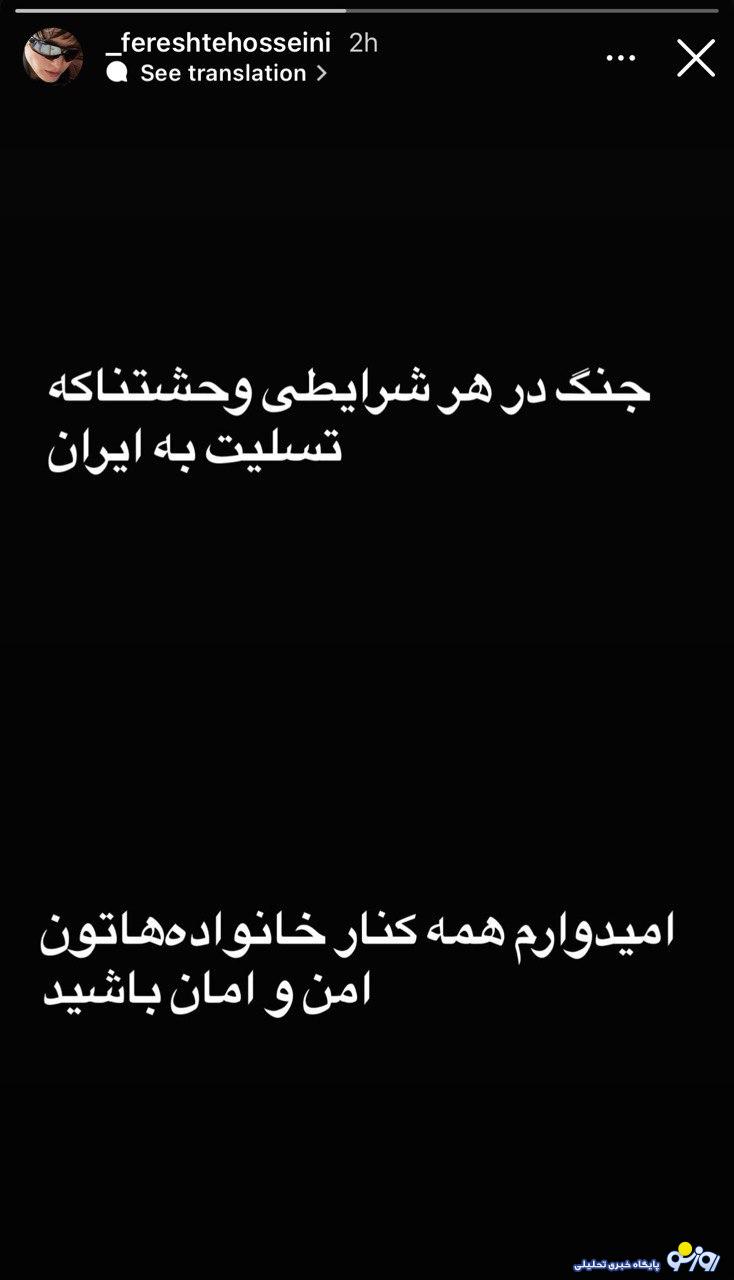
Task: Open _fereshtehosseini's profile via username
Action: pos(217,43)
